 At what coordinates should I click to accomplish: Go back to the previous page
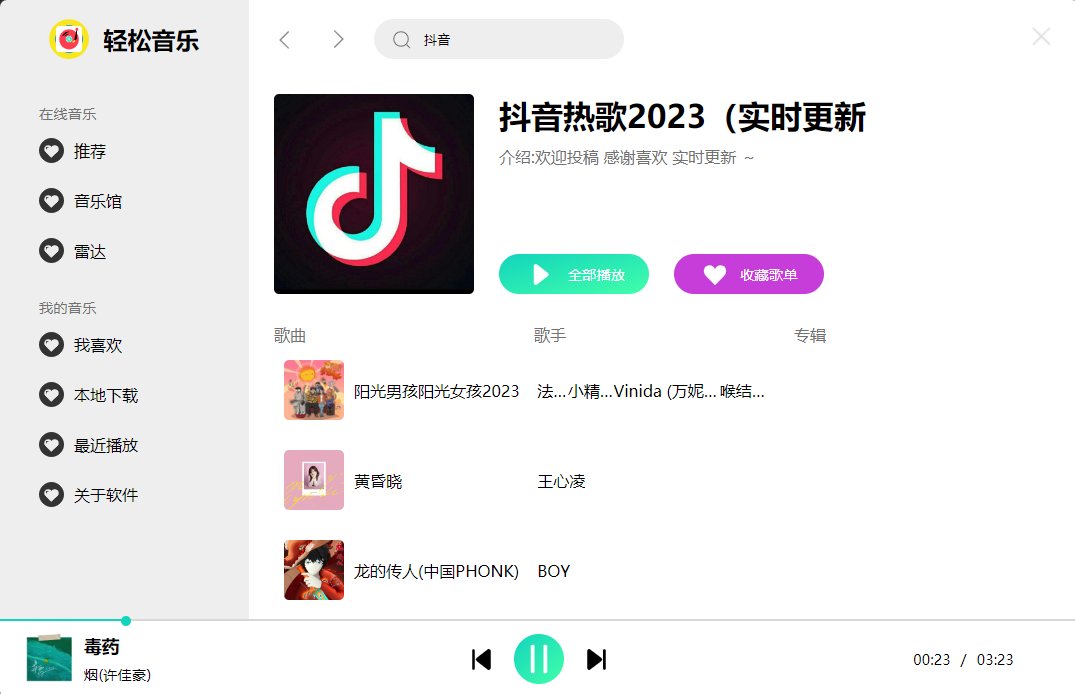284,39
